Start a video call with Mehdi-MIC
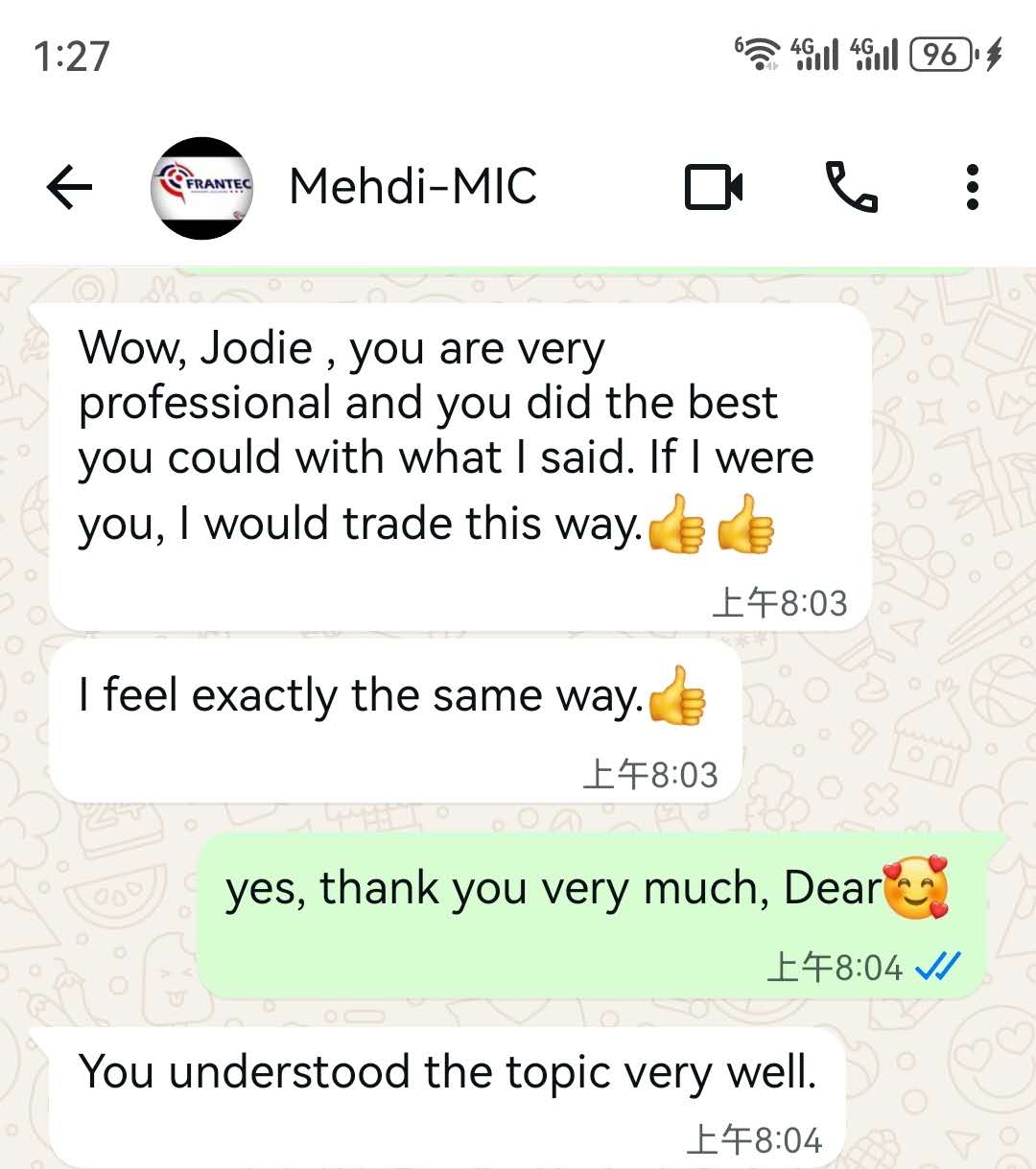The image size is (1036, 1169). (714, 187)
